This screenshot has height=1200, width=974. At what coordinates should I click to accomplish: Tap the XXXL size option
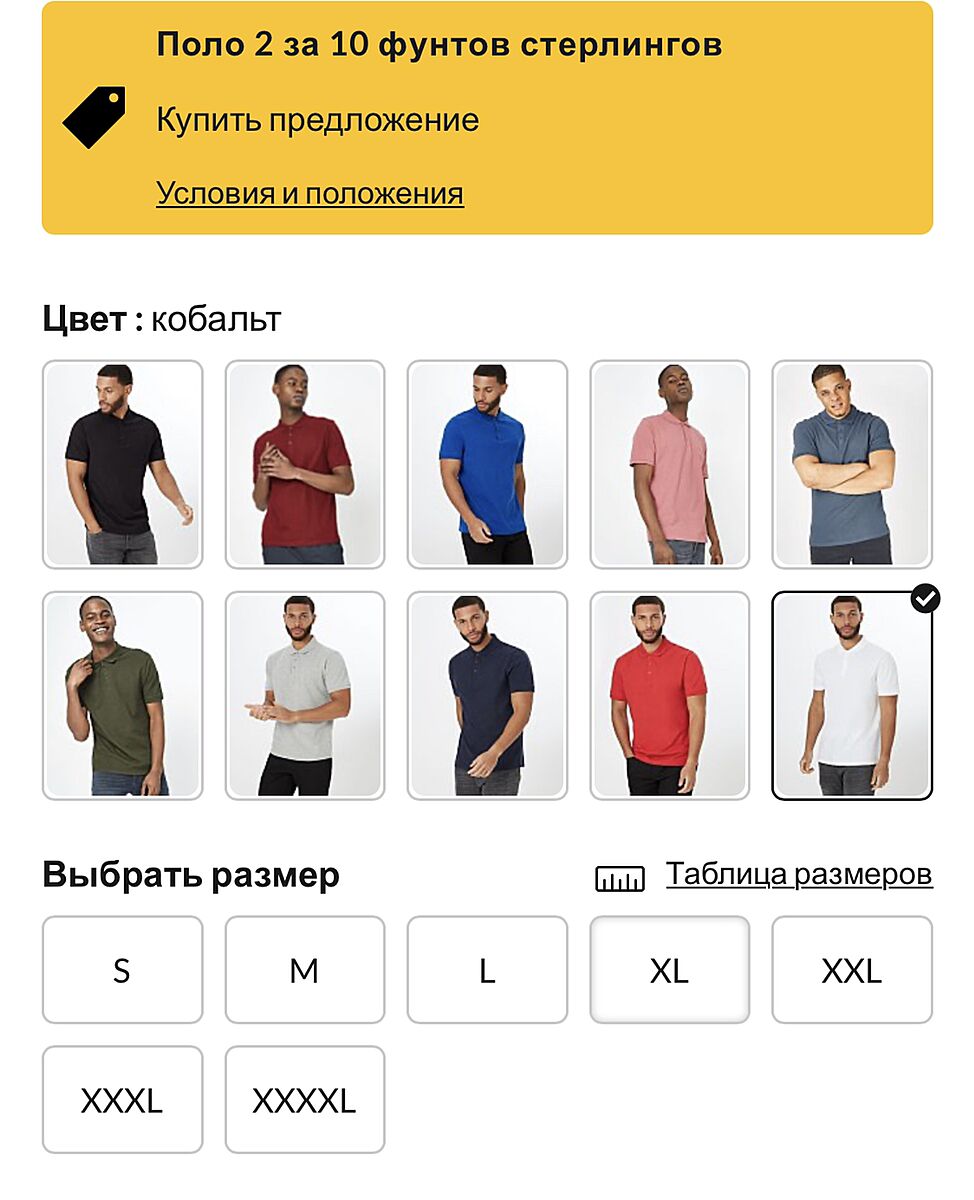pos(122,1100)
